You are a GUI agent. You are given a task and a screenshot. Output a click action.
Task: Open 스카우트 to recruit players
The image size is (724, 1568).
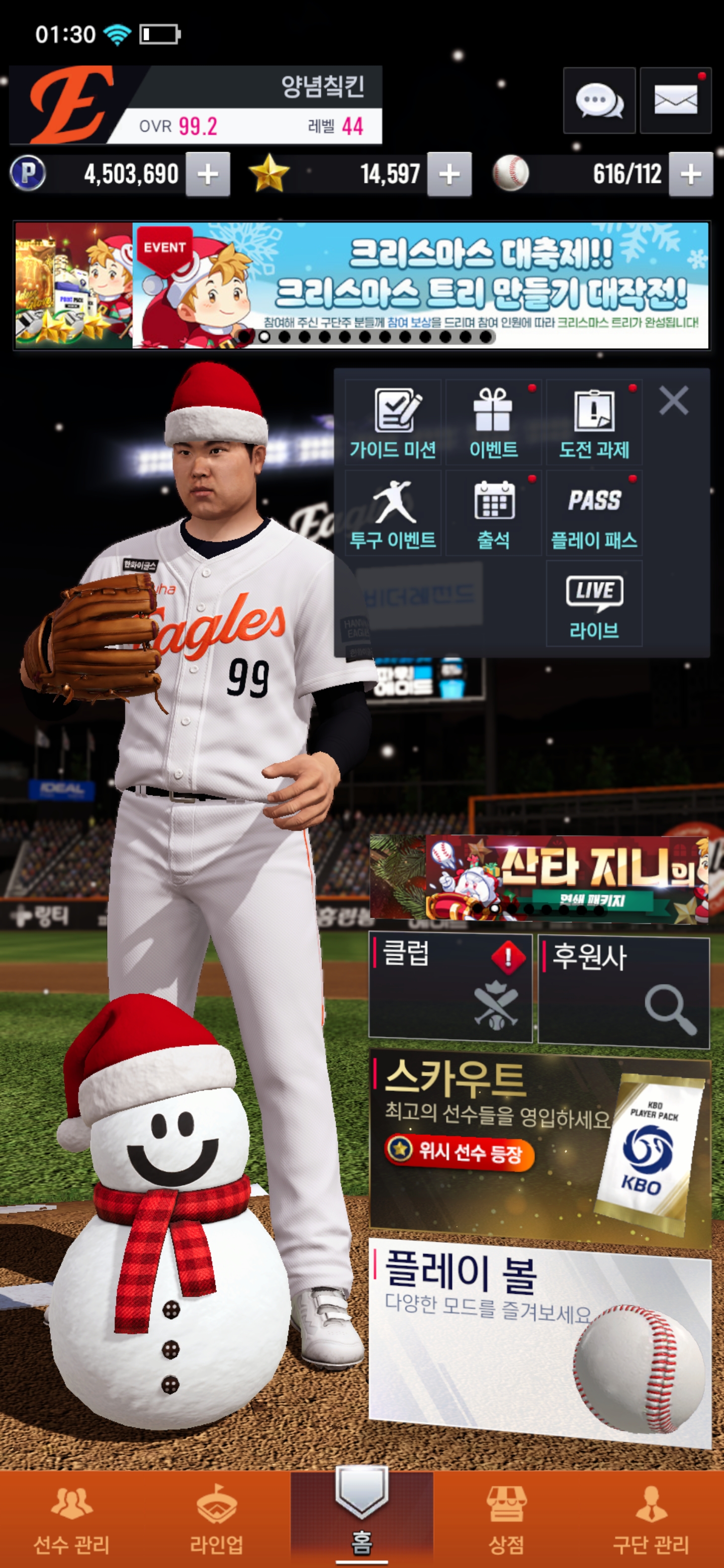click(539, 1147)
